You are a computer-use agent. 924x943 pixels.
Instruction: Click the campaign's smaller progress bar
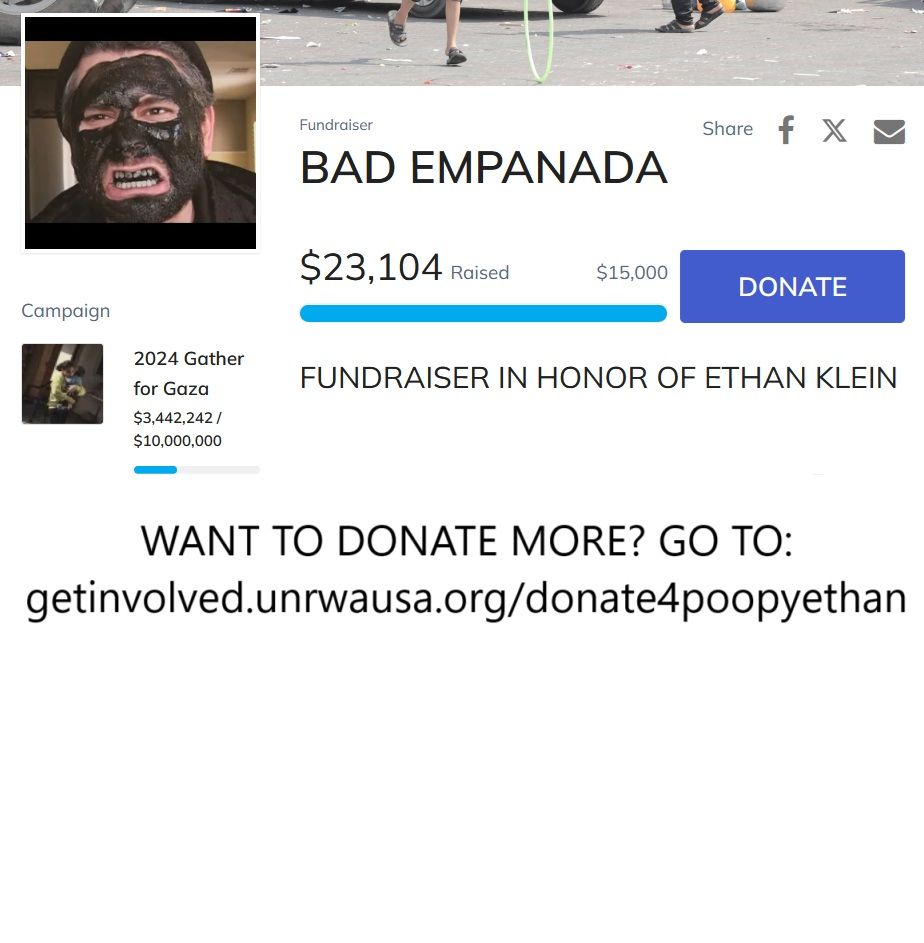click(196, 470)
